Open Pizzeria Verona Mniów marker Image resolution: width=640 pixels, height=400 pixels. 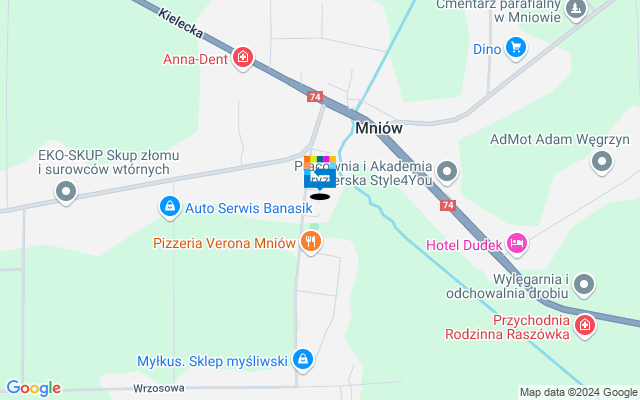pos(311,242)
